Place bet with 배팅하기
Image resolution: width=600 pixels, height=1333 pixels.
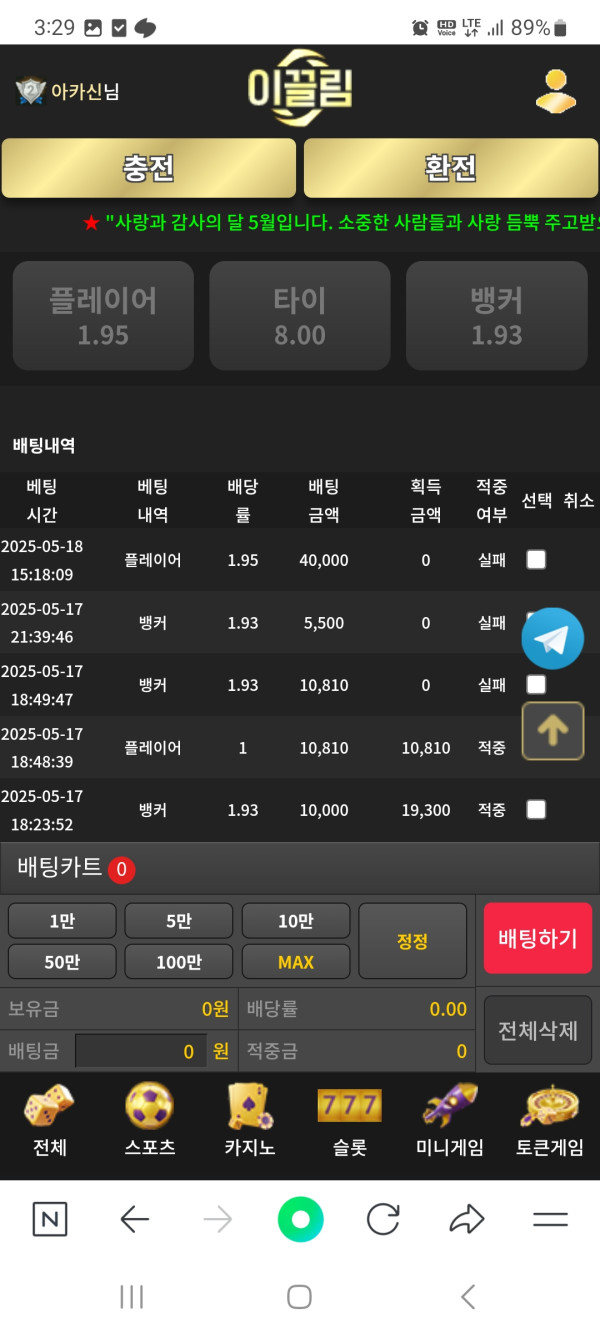pyautogui.click(x=537, y=938)
